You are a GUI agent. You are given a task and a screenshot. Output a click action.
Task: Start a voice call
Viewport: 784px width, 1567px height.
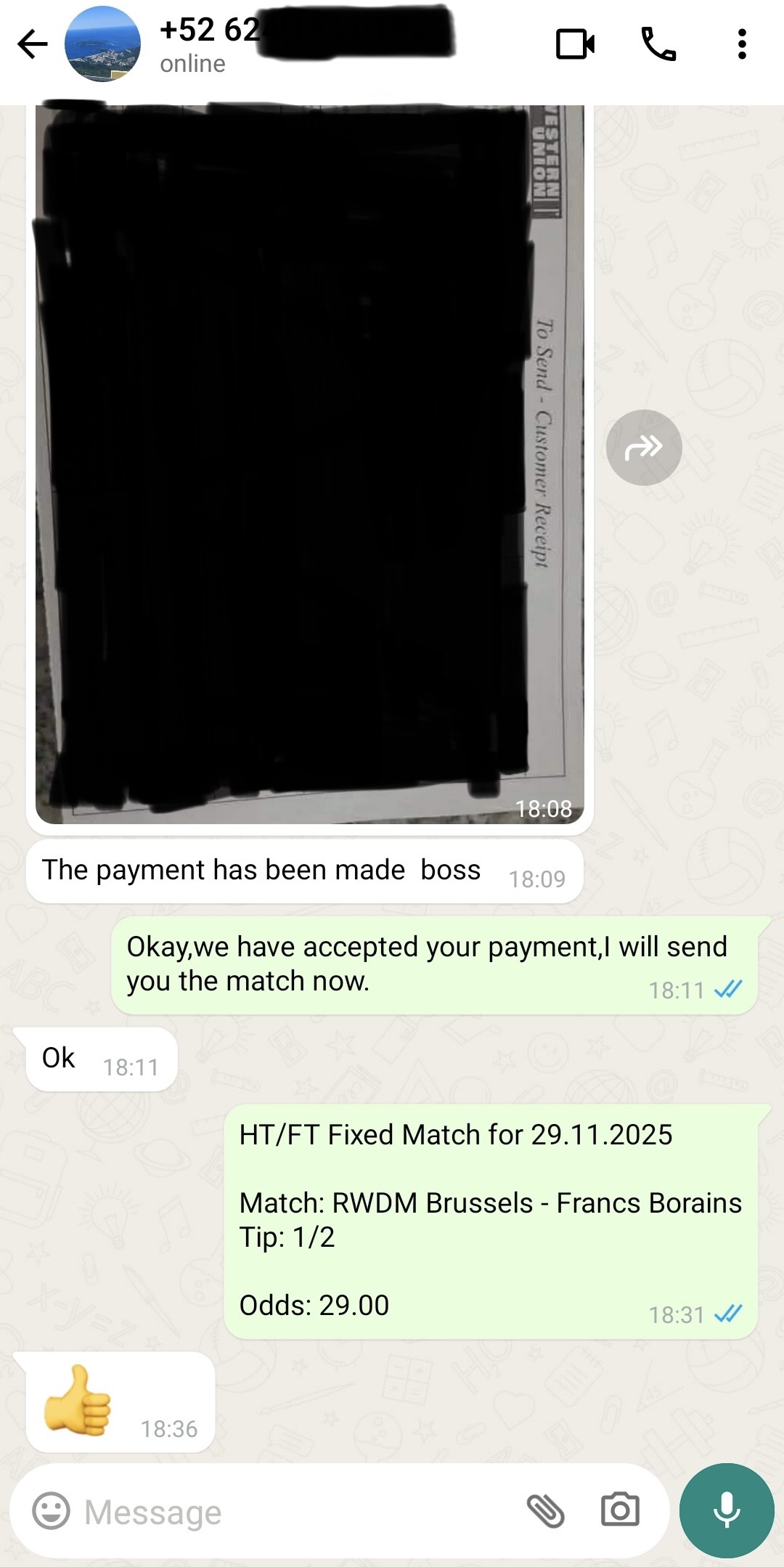click(x=658, y=44)
